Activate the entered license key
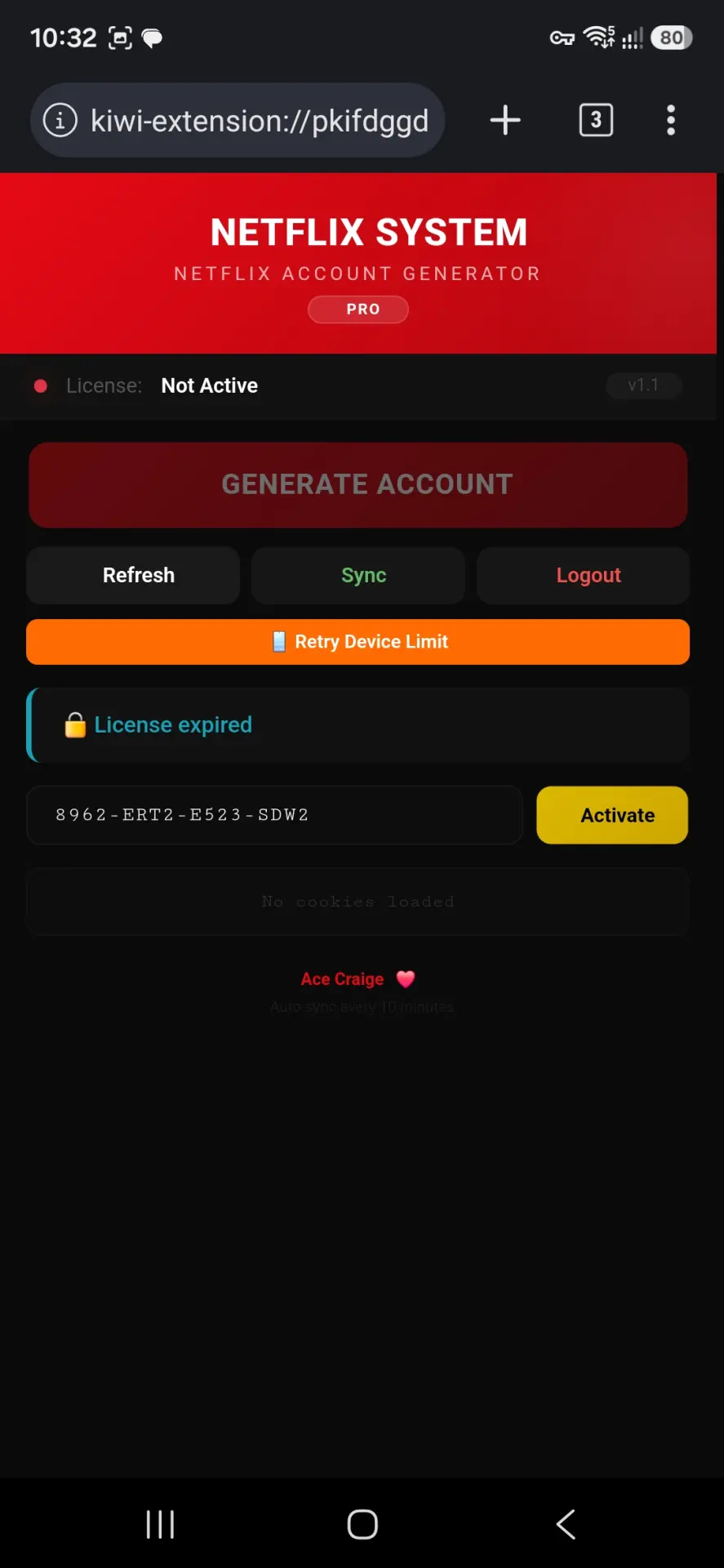 point(612,815)
